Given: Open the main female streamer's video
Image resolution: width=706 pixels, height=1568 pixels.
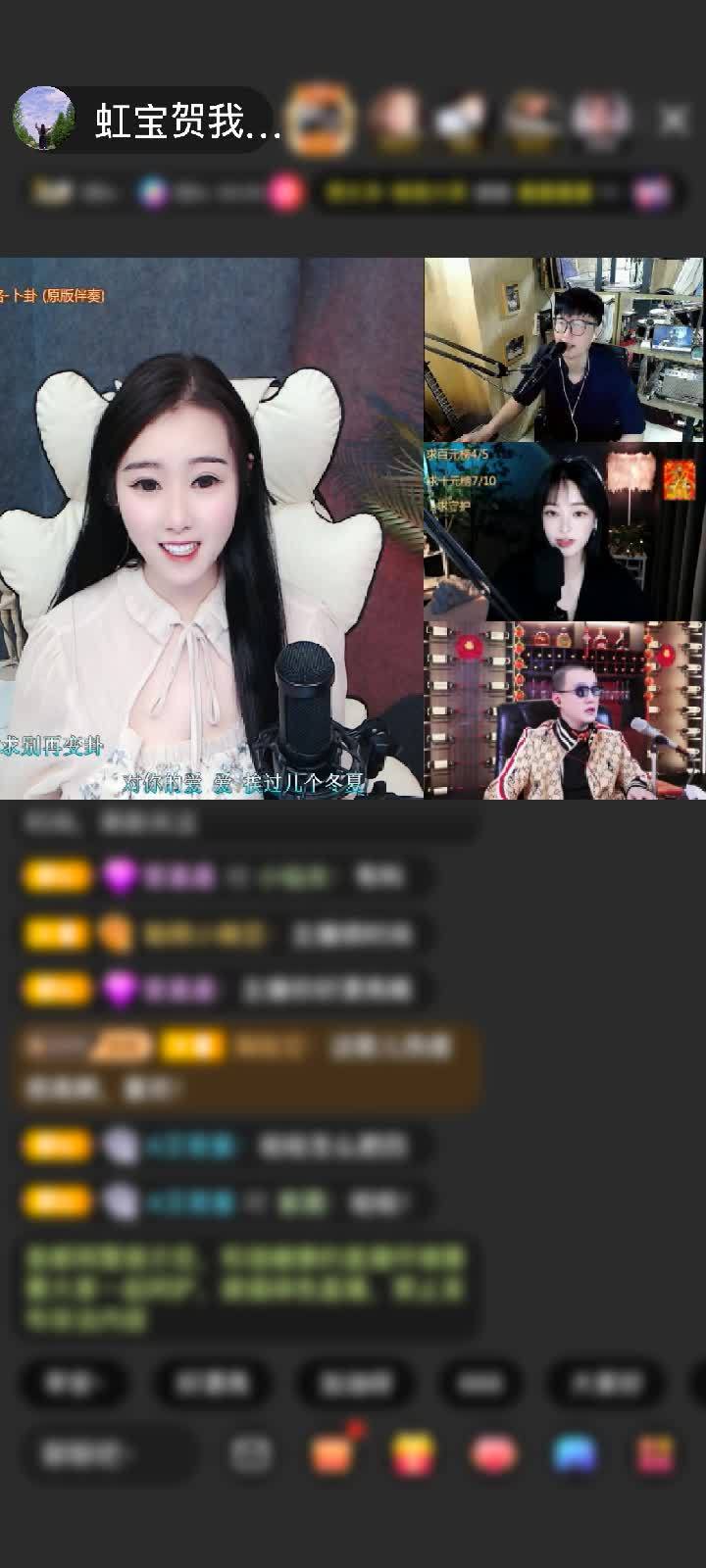Looking at the screenshot, I should click(211, 529).
